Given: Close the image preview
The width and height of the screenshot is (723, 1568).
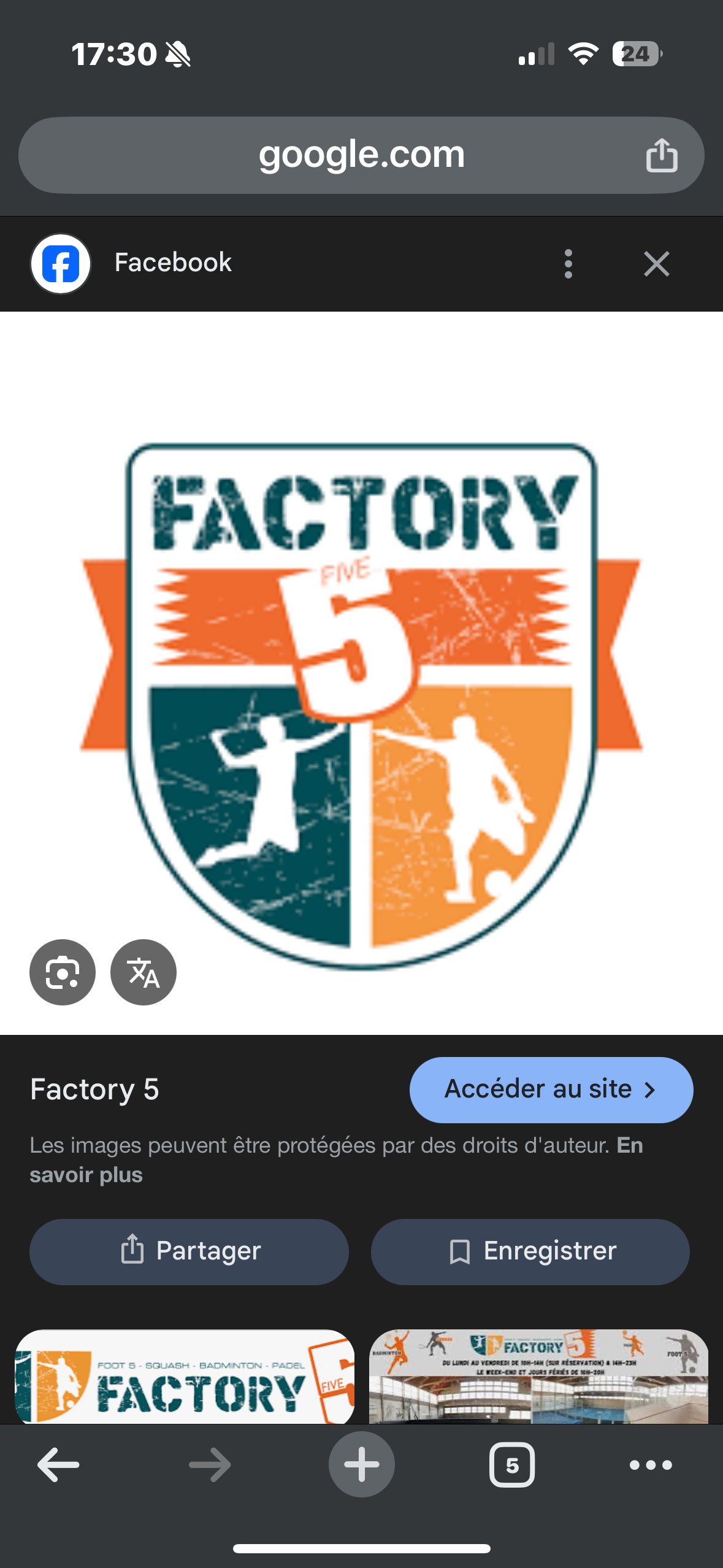Looking at the screenshot, I should pos(656,264).
